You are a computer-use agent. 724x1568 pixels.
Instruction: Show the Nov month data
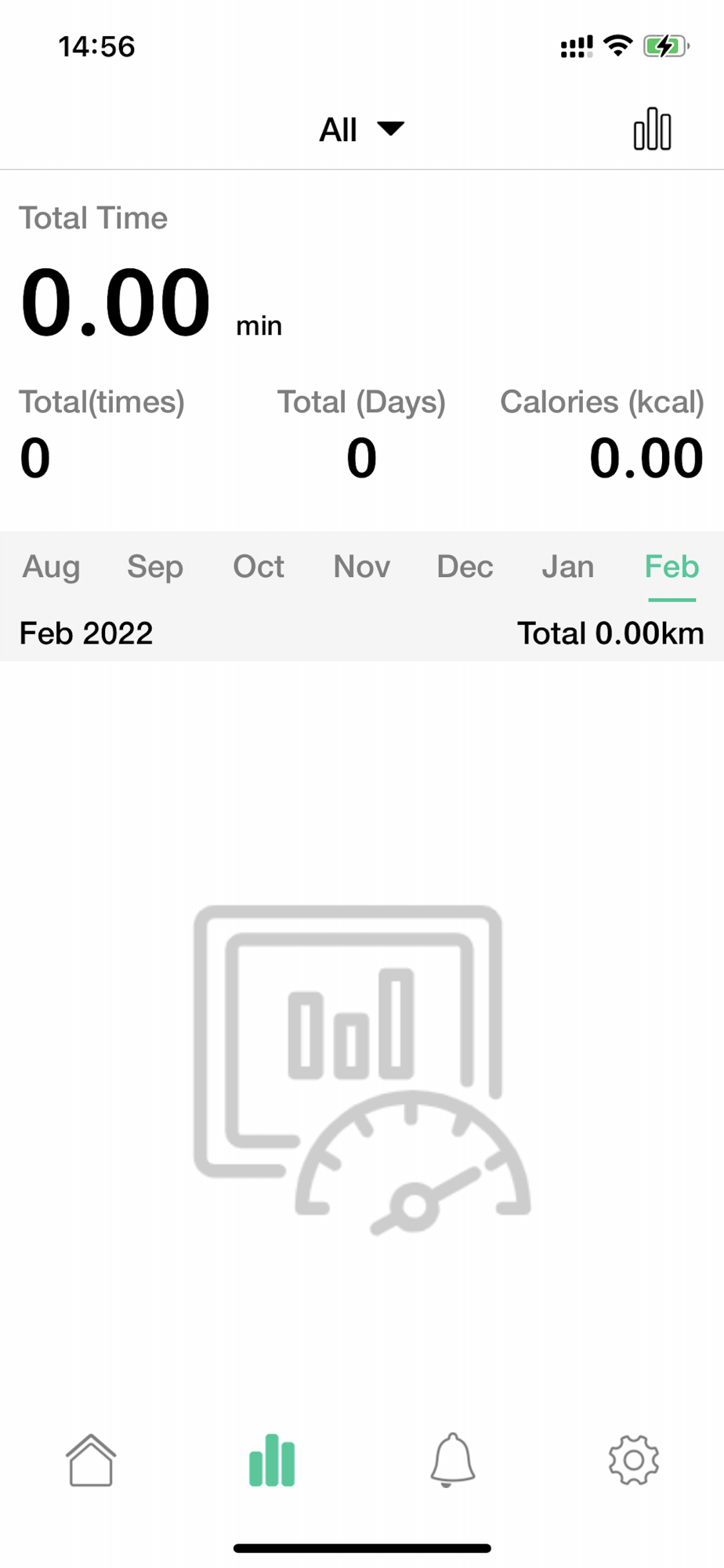pos(361,567)
